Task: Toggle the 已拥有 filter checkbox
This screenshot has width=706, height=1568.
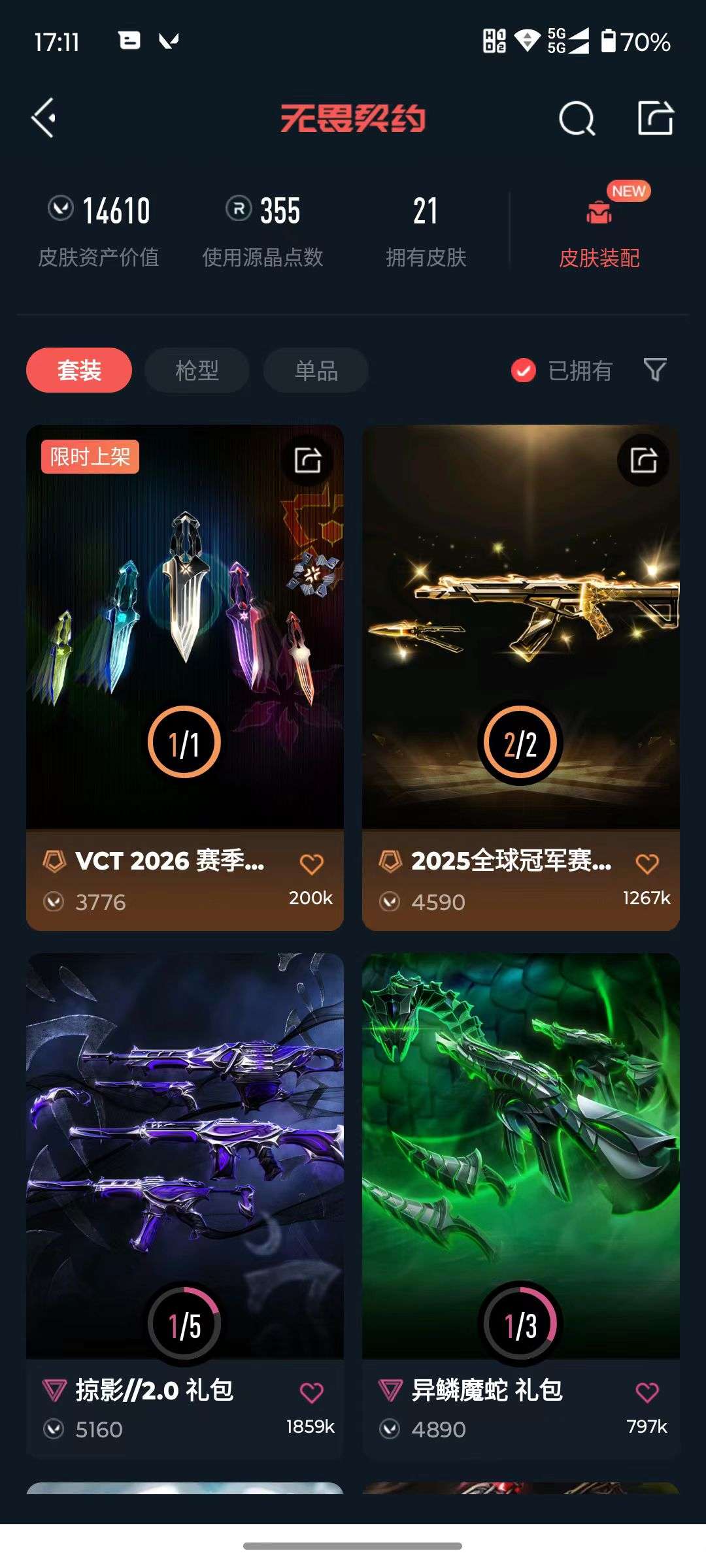Action: (524, 370)
